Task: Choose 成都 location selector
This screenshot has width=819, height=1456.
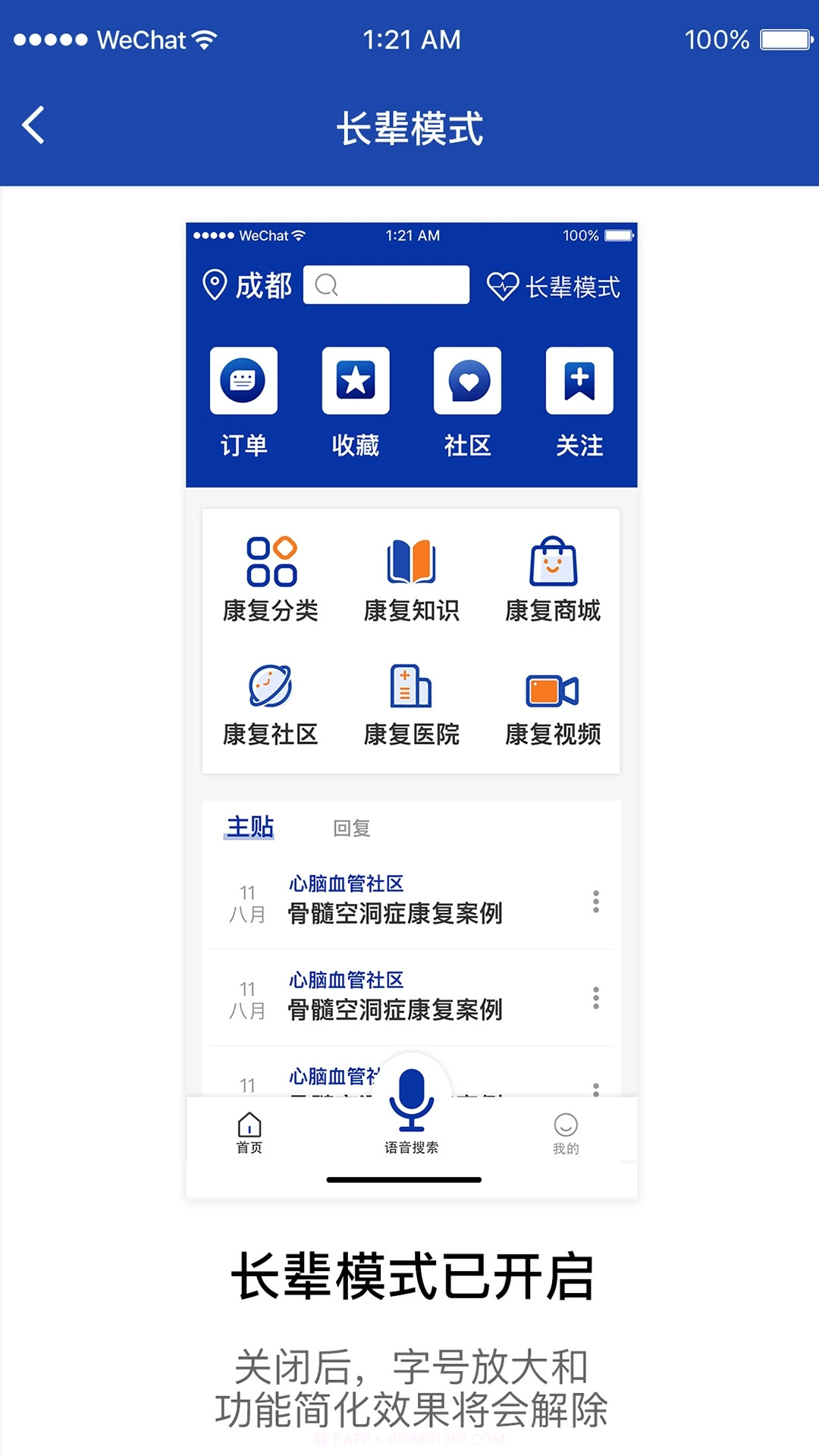Action: 246,285
